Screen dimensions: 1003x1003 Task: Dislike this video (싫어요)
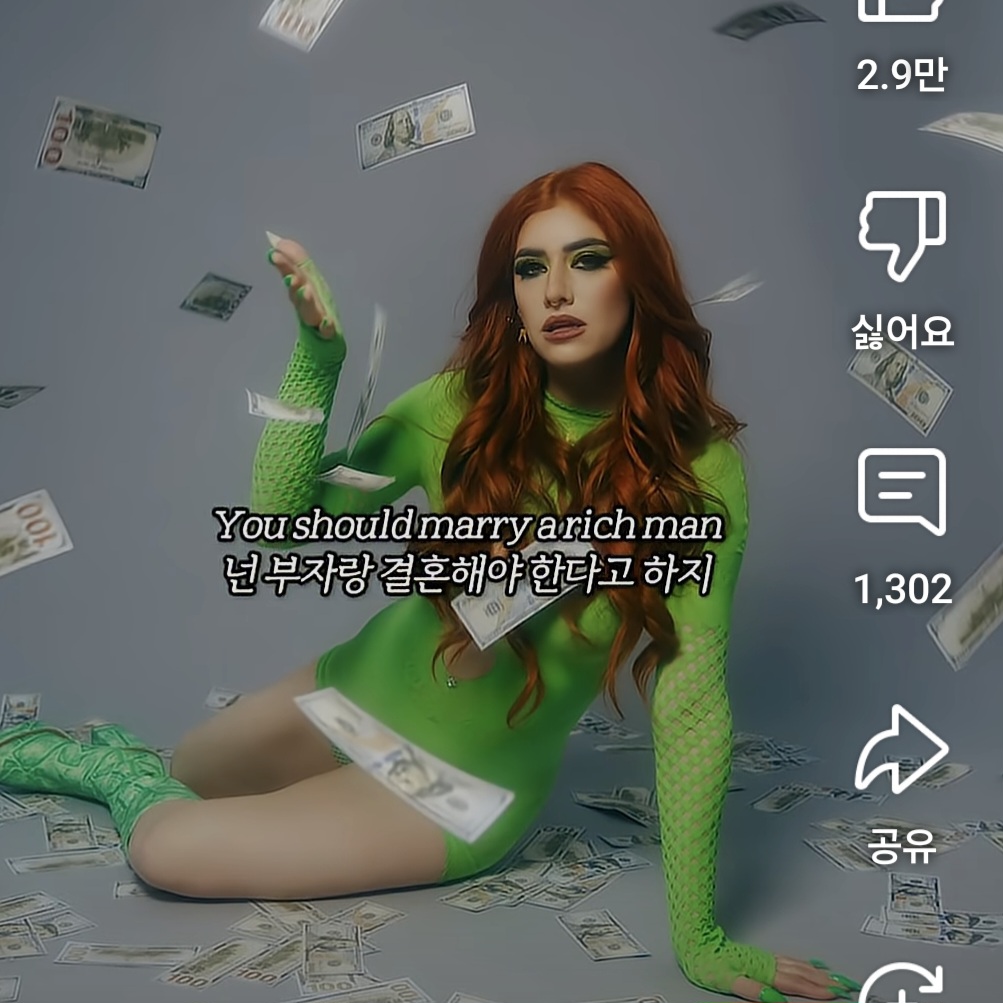pos(901,235)
